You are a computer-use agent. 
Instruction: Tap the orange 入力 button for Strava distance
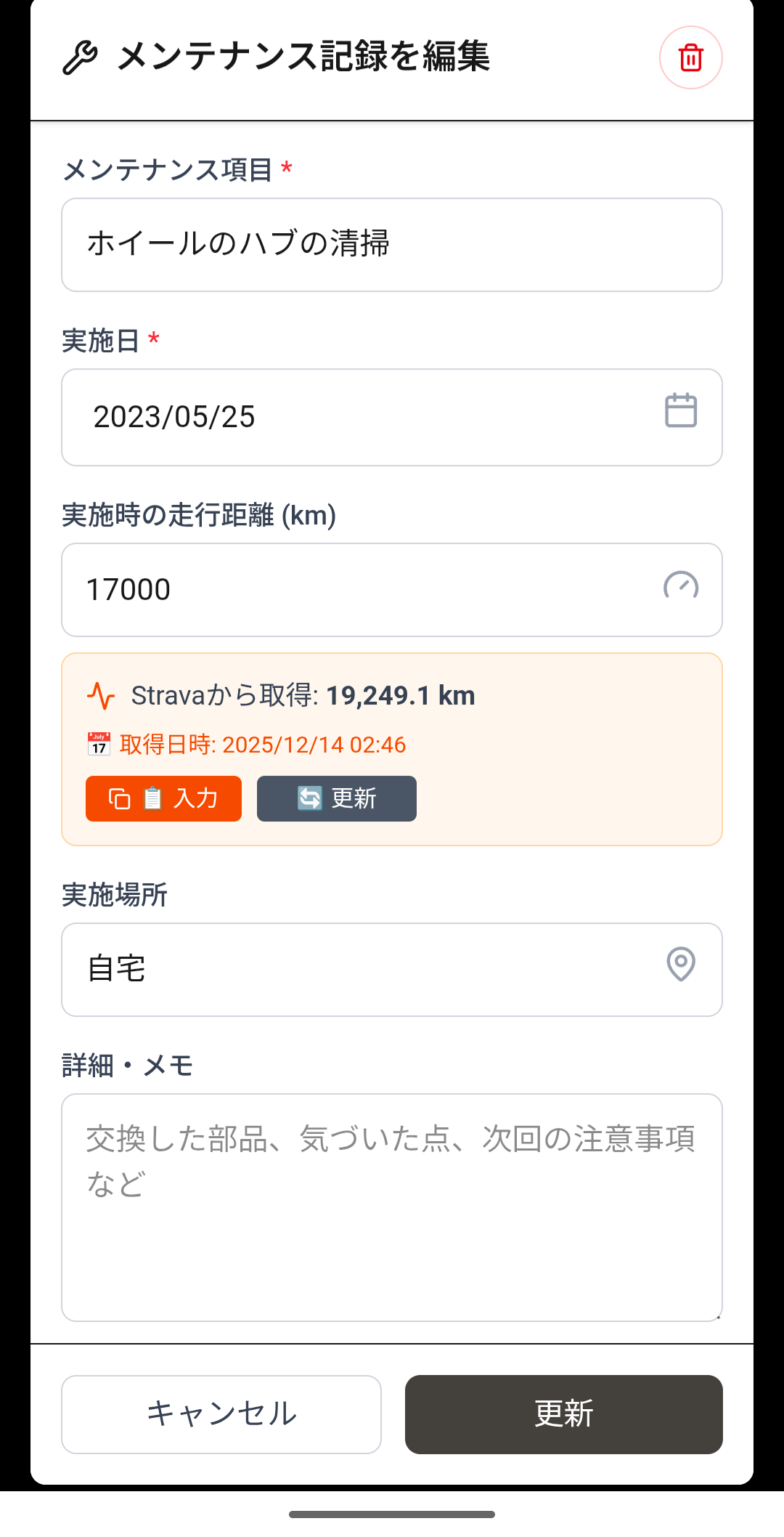click(163, 798)
